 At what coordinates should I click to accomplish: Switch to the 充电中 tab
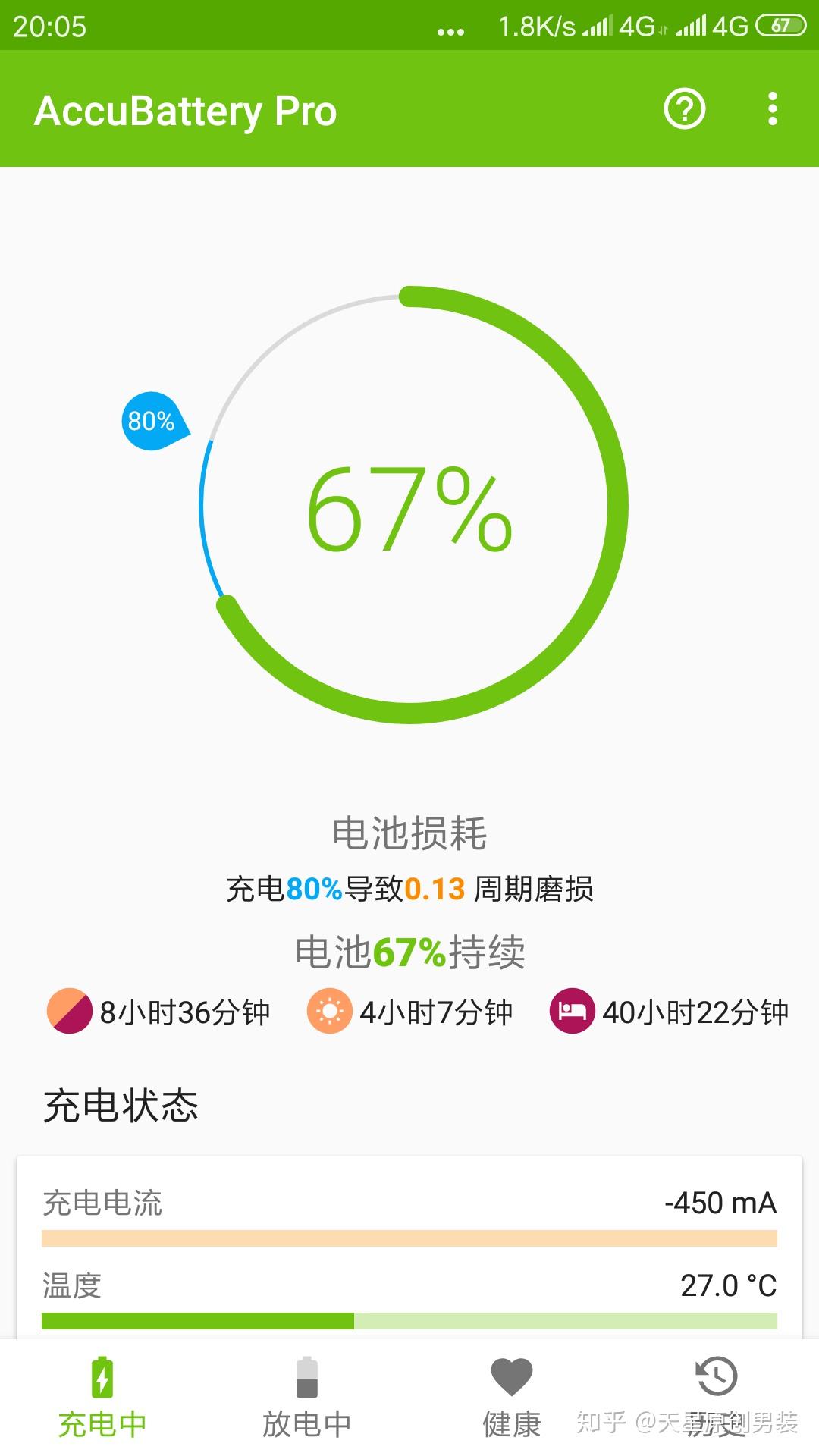click(x=102, y=1398)
